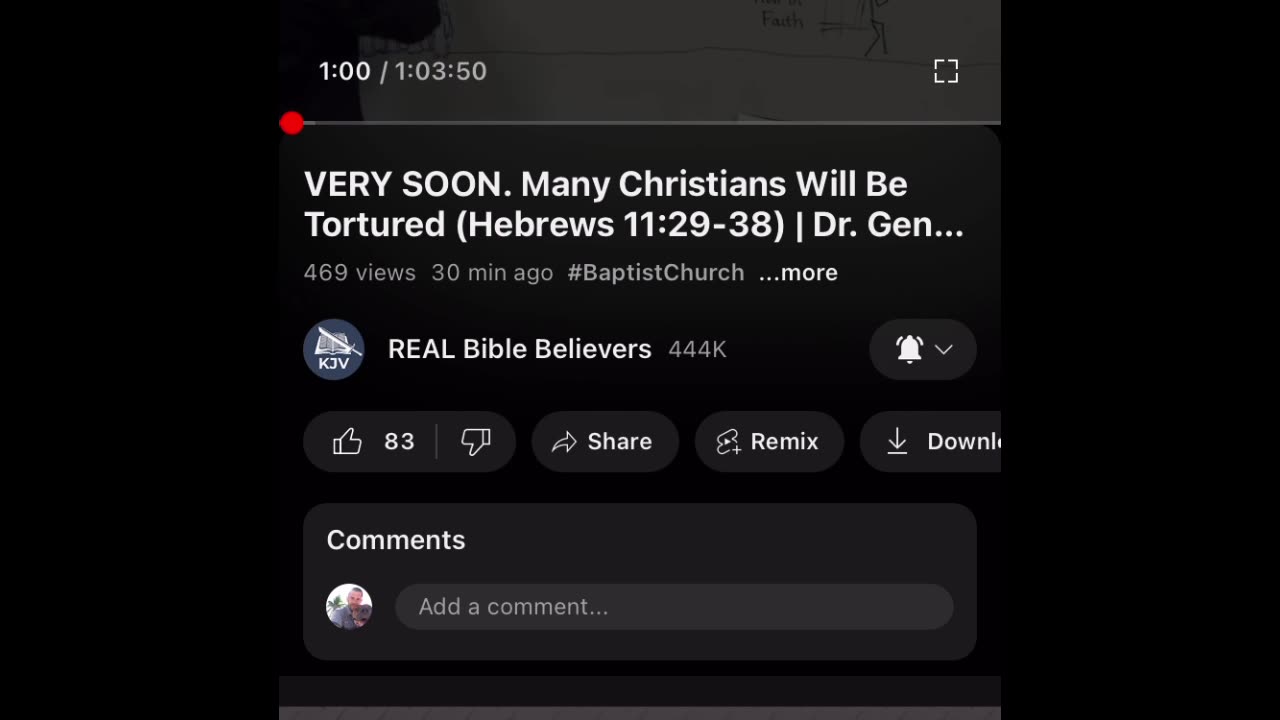Open notification bell dropdown

[922, 349]
